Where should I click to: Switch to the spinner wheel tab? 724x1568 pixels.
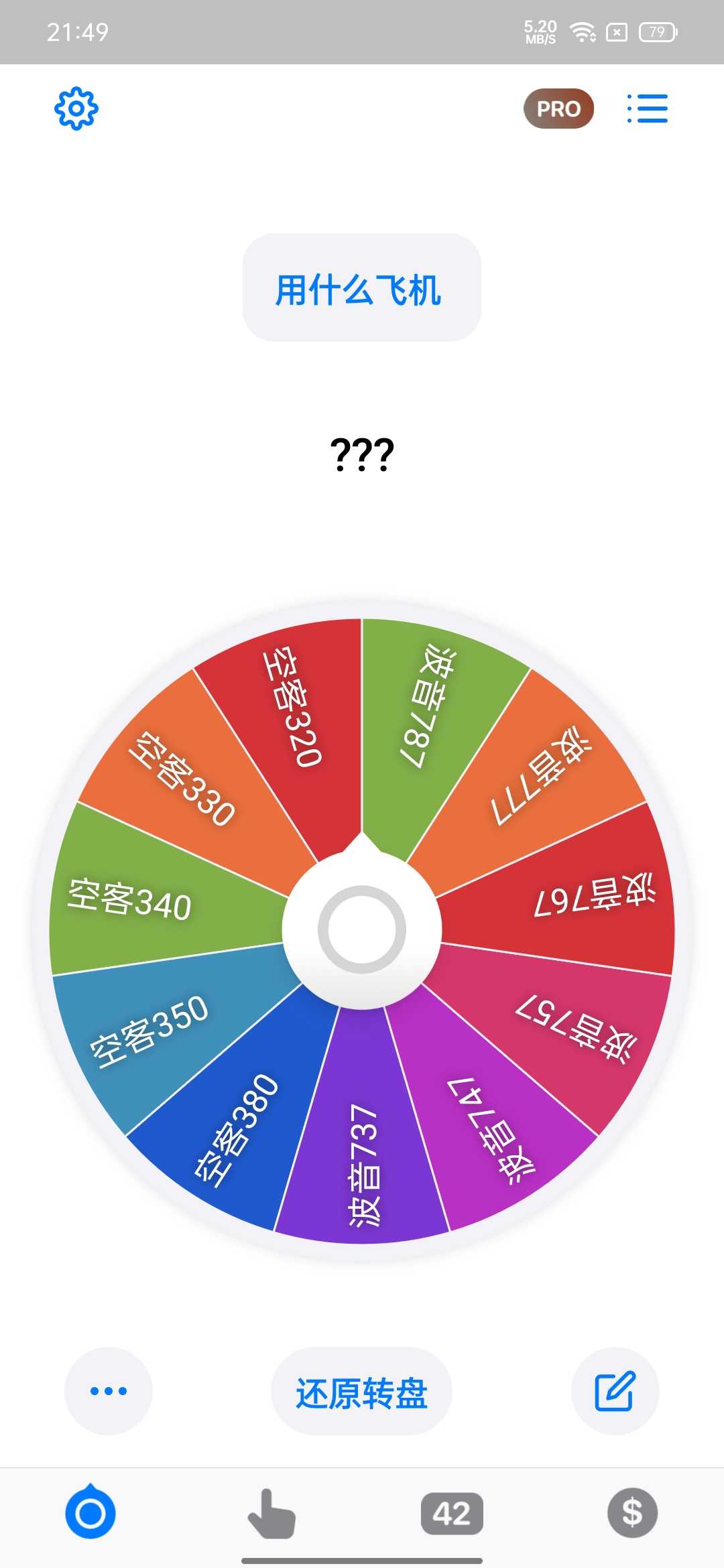click(90, 1513)
